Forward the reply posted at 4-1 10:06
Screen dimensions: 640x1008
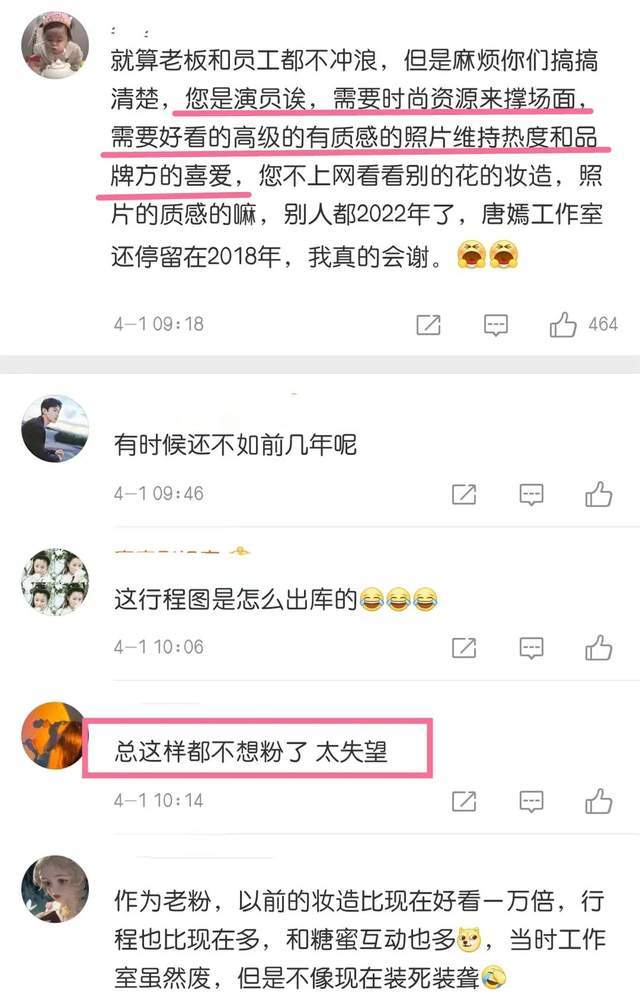(x=464, y=647)
